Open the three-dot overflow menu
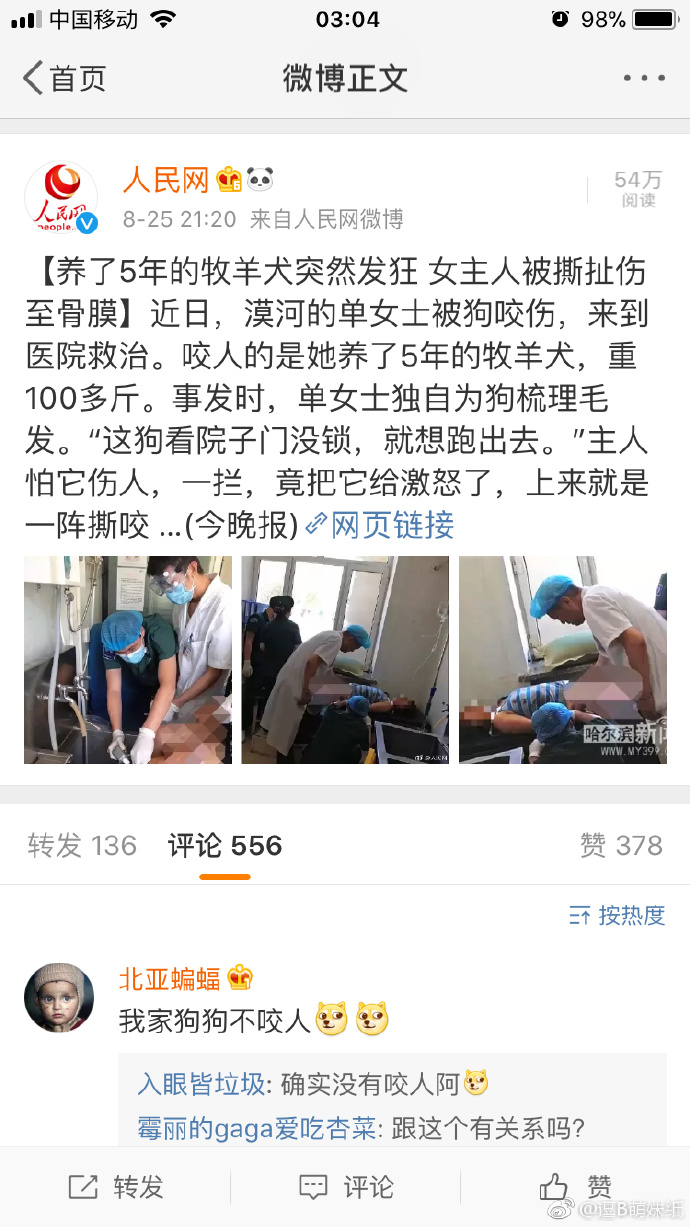Viewport: 690px width, 1227px height. tap(643, 78)
